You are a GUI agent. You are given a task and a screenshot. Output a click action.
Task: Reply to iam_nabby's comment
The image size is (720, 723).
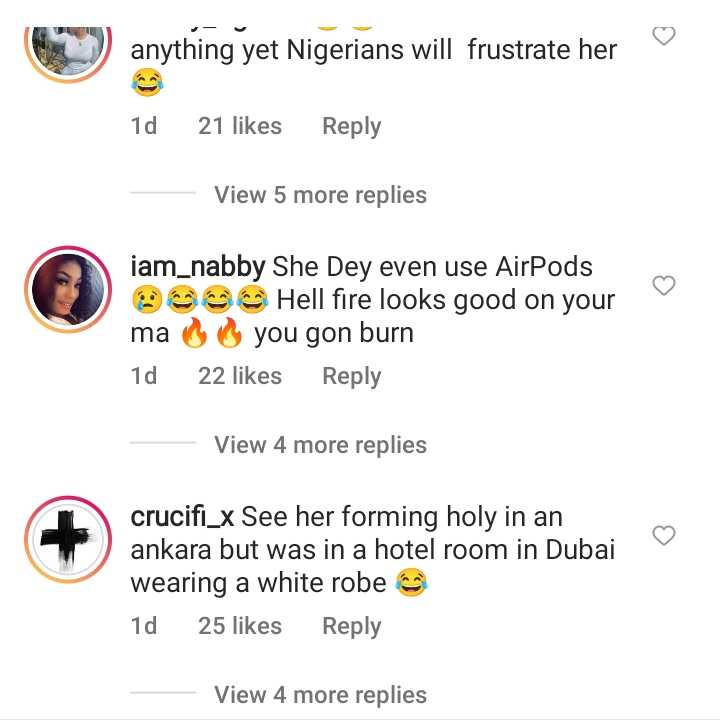(x=351, y=376)
